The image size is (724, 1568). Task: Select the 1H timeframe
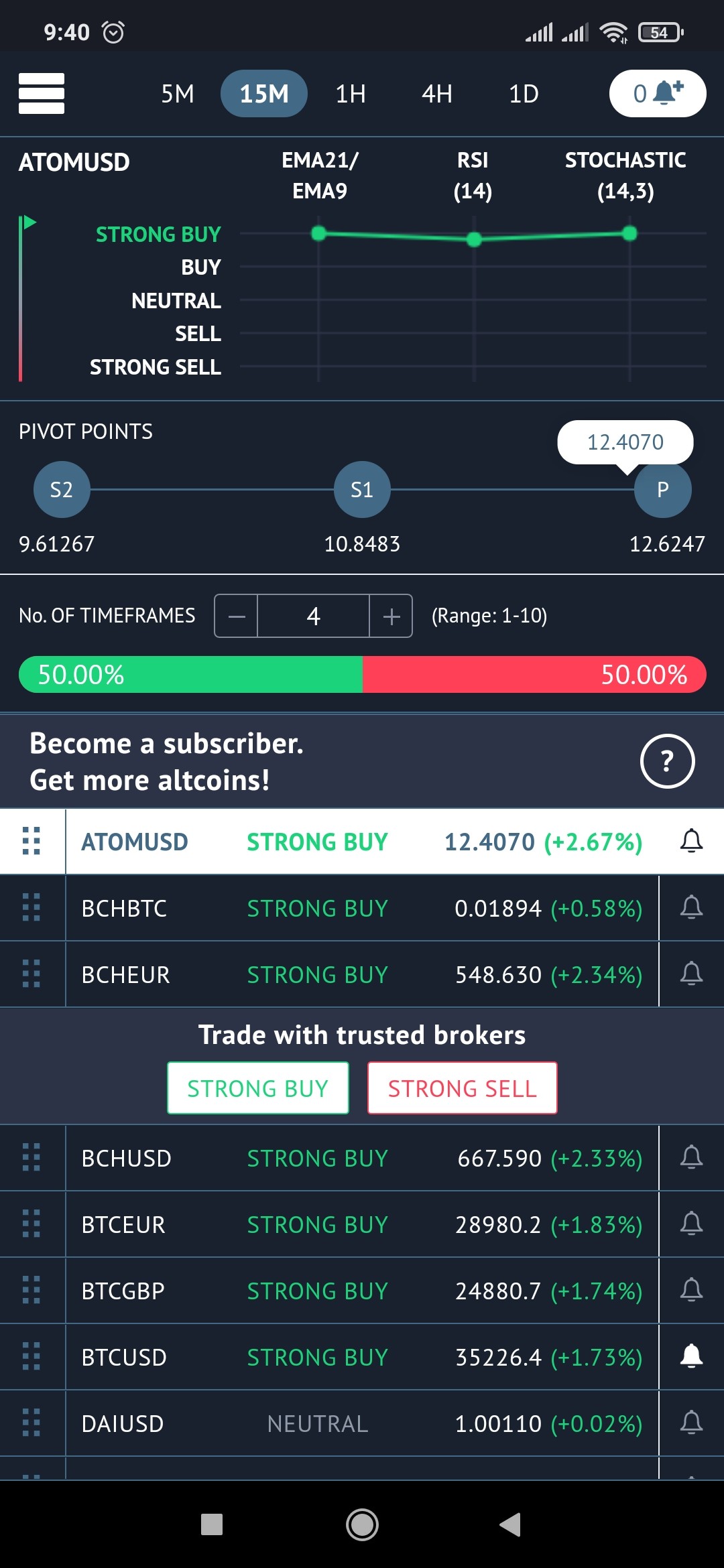click(351, 94)
